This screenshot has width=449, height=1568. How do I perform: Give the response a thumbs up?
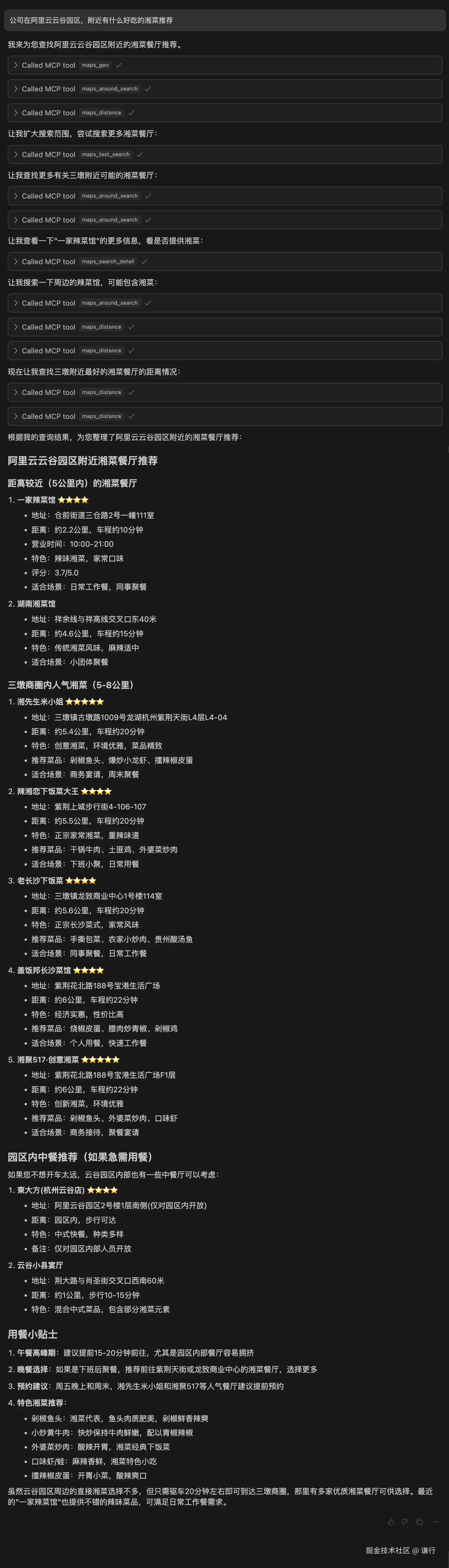tap(391, 1521)
